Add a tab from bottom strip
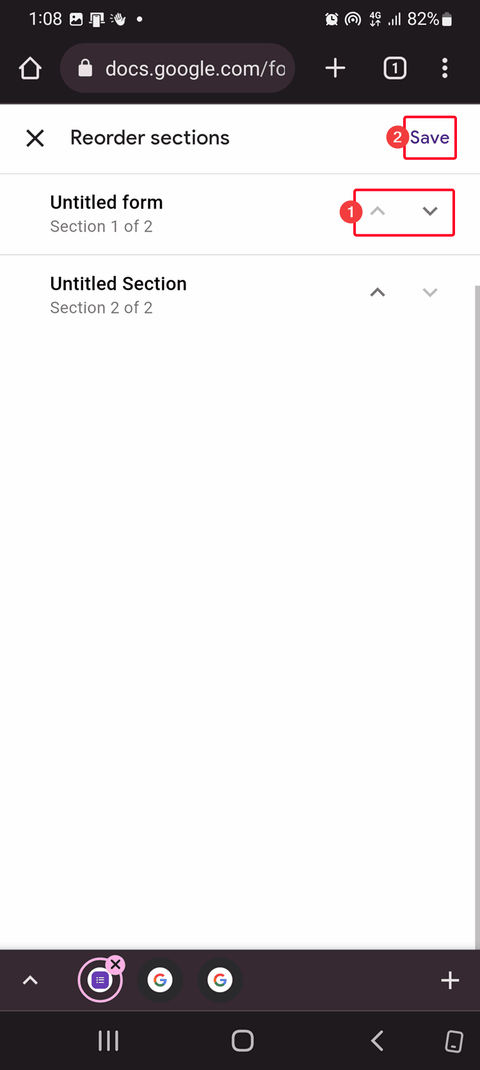This screenshot has height=1070, width=480. pos(449,981)
